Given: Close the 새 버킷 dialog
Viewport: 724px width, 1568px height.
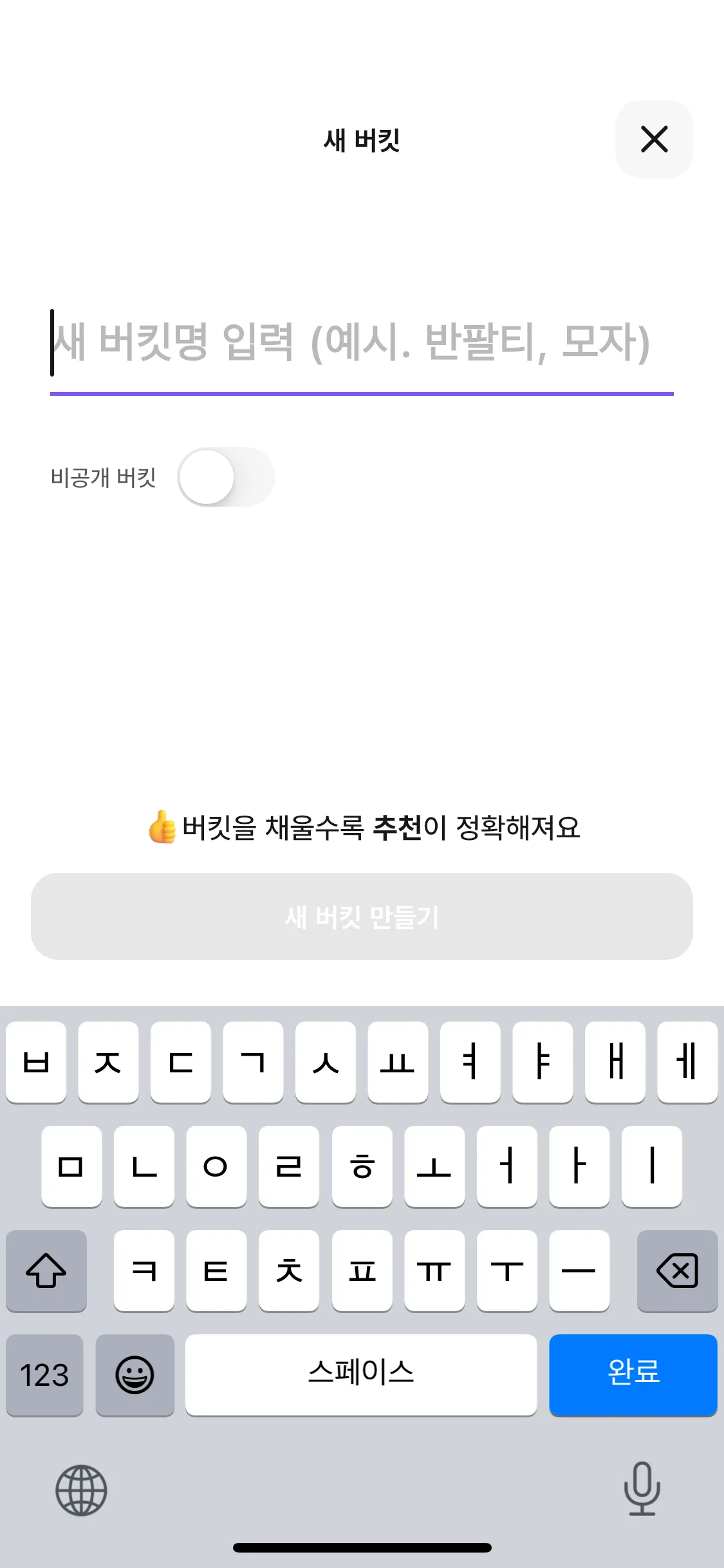Looking at the screenshot, I should click(x=654, y=139).
